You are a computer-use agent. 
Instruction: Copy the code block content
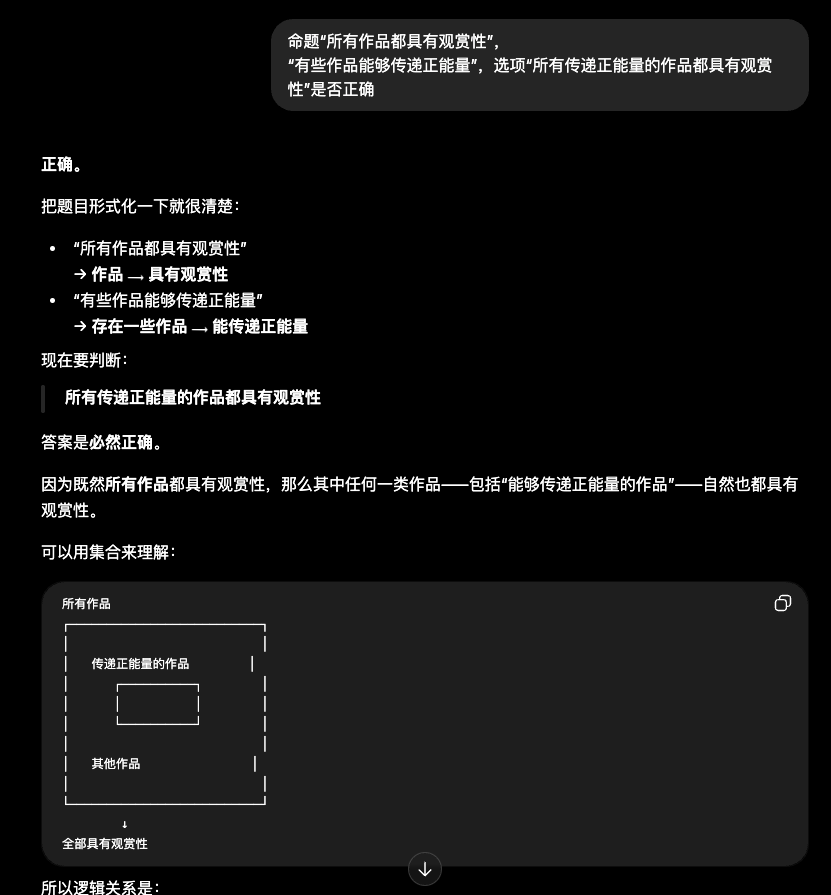[782, 603]
